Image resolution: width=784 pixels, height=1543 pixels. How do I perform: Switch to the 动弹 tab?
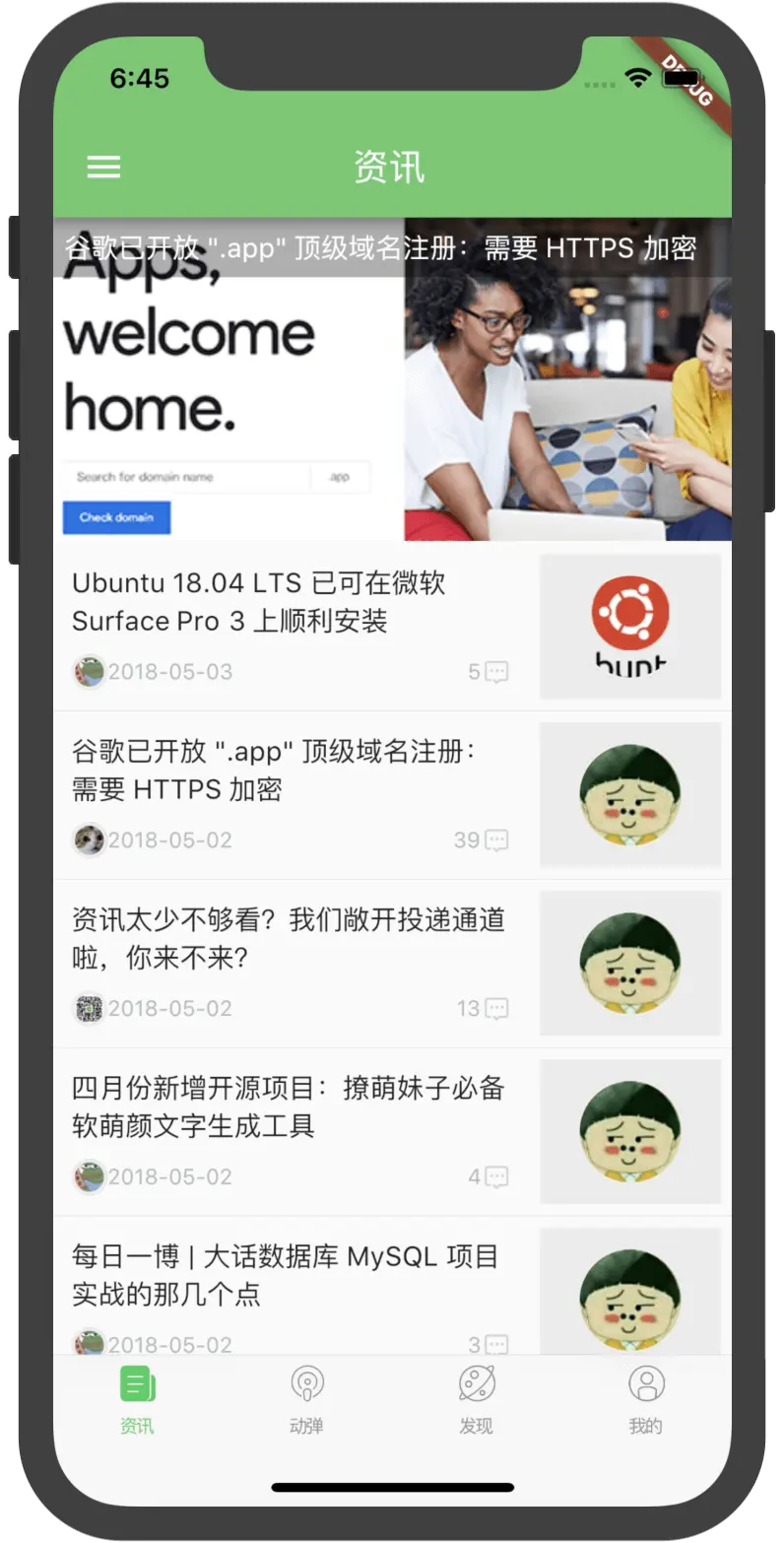[307, 1398]
